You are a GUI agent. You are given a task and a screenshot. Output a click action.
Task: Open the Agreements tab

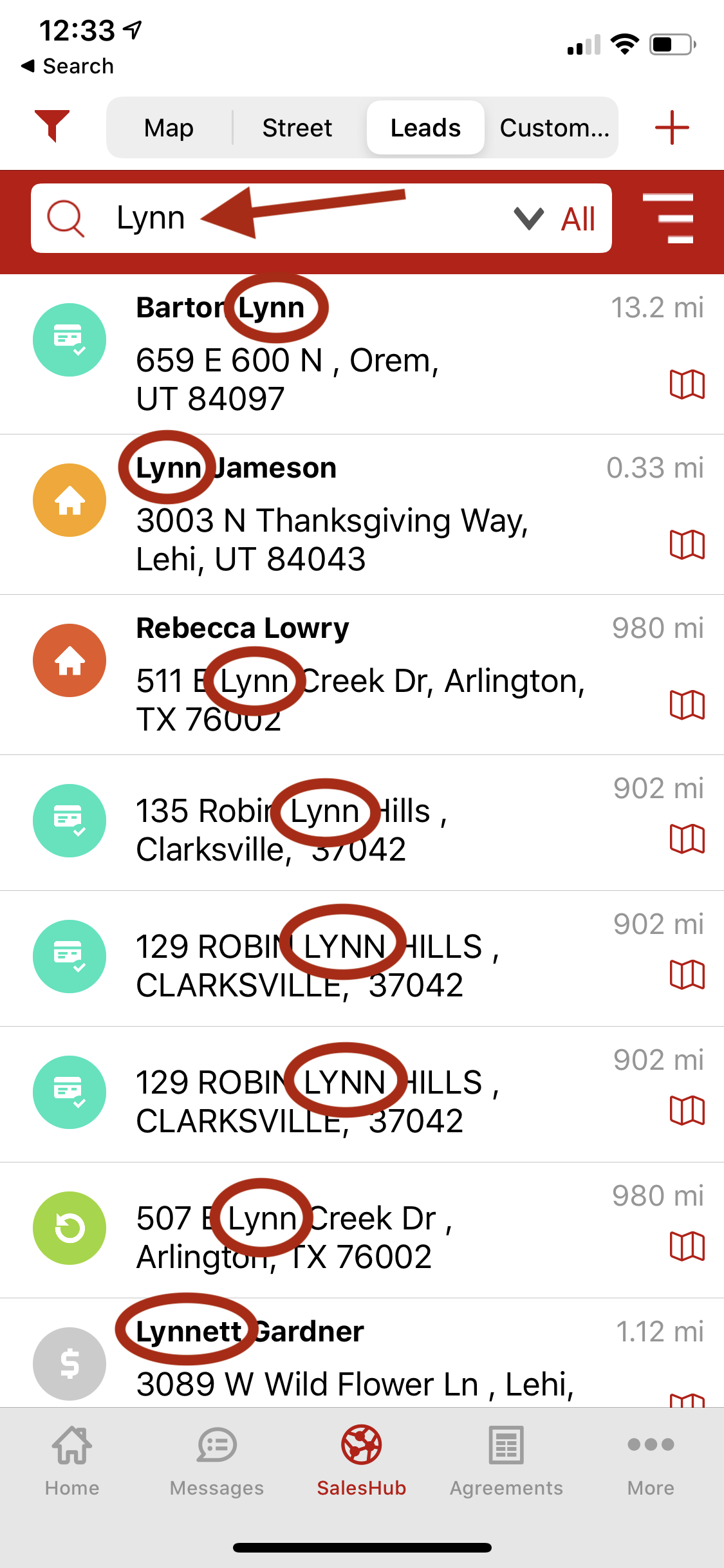(x=506, y=1461)
